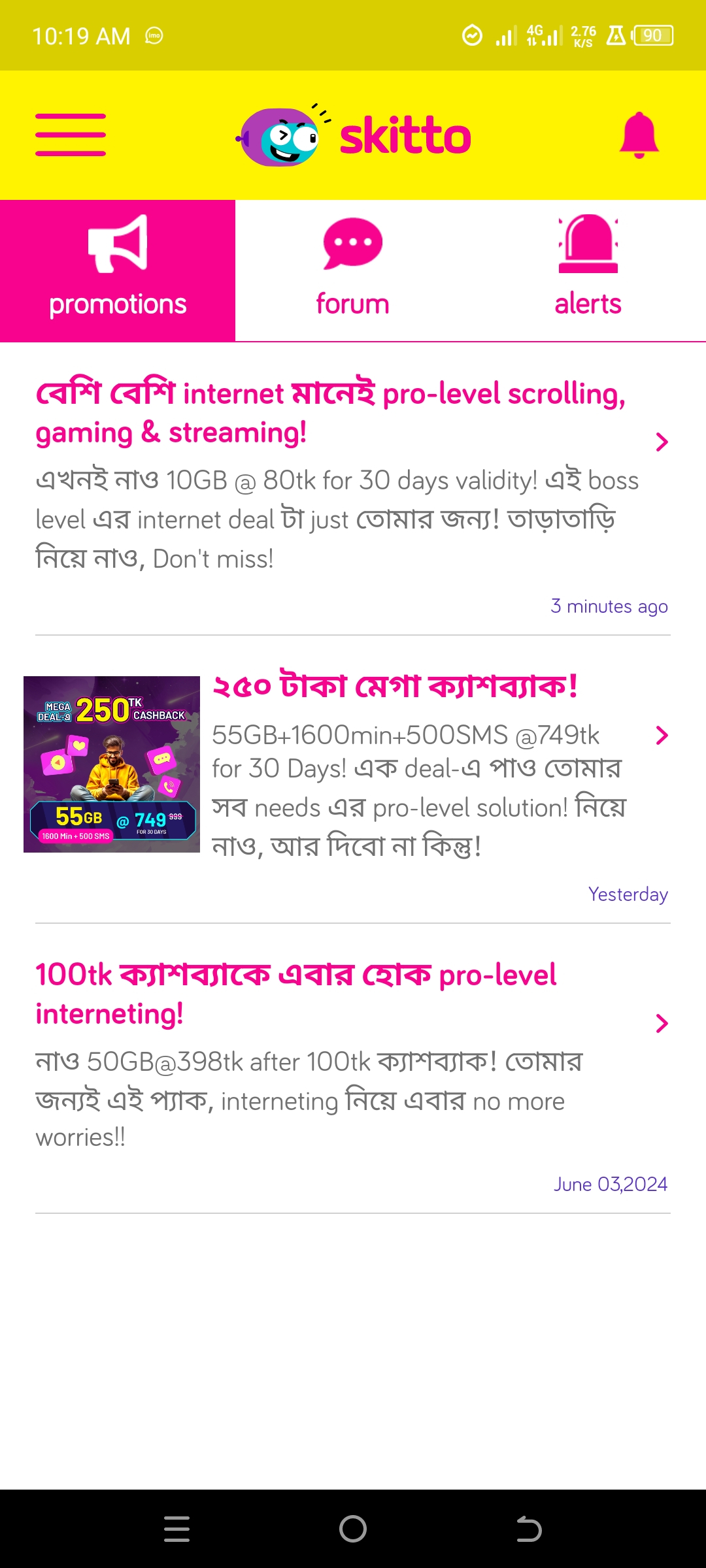Go to the home screen

(x=353, y=1529)
